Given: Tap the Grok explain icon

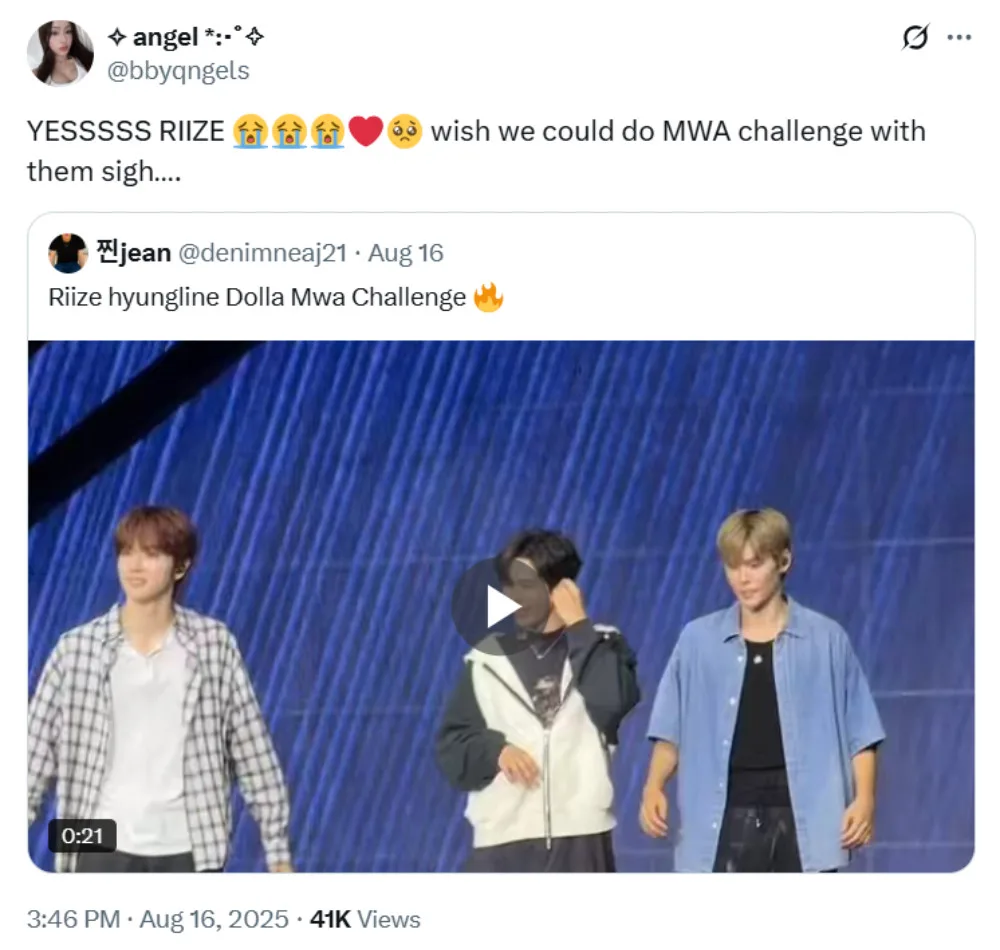Looking at the screenshot, I should point(915,38).
